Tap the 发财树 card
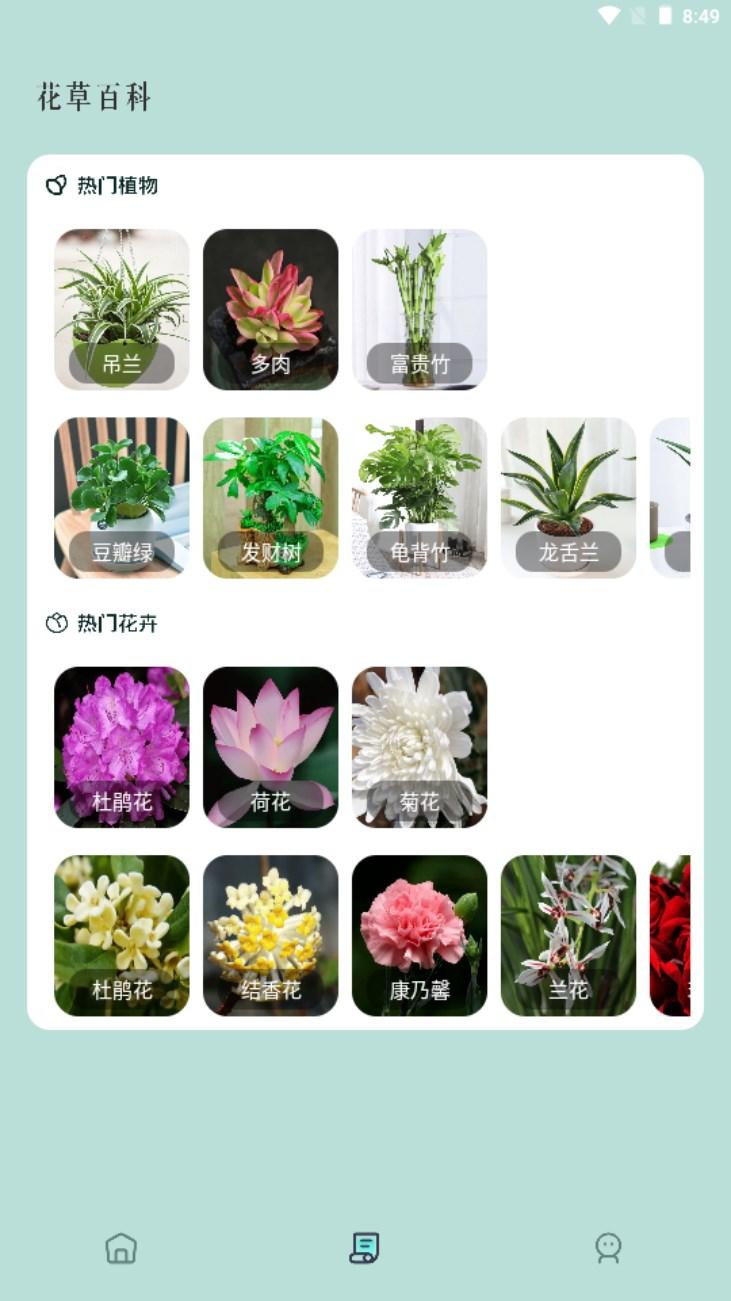The width and height of the screenshot is (731, 1301). 270,497
